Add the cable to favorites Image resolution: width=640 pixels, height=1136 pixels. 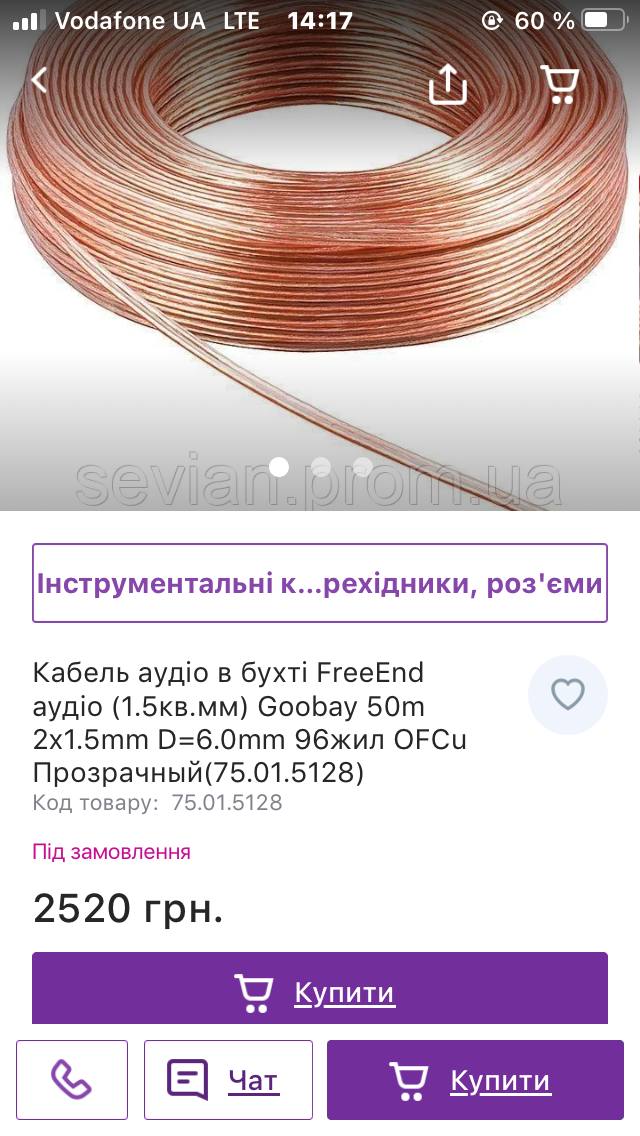pos(568,695)
